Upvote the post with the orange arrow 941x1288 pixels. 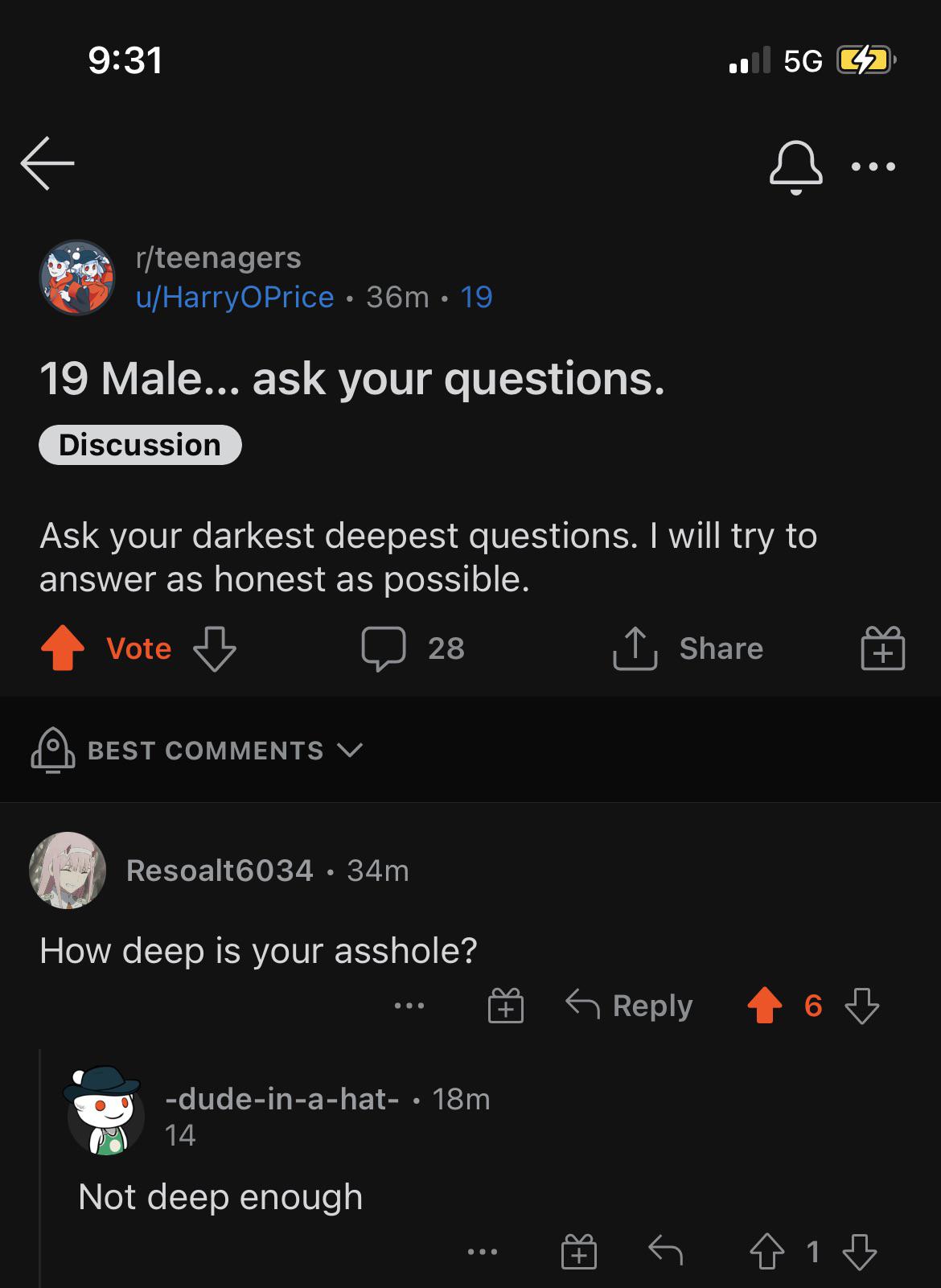63,648
